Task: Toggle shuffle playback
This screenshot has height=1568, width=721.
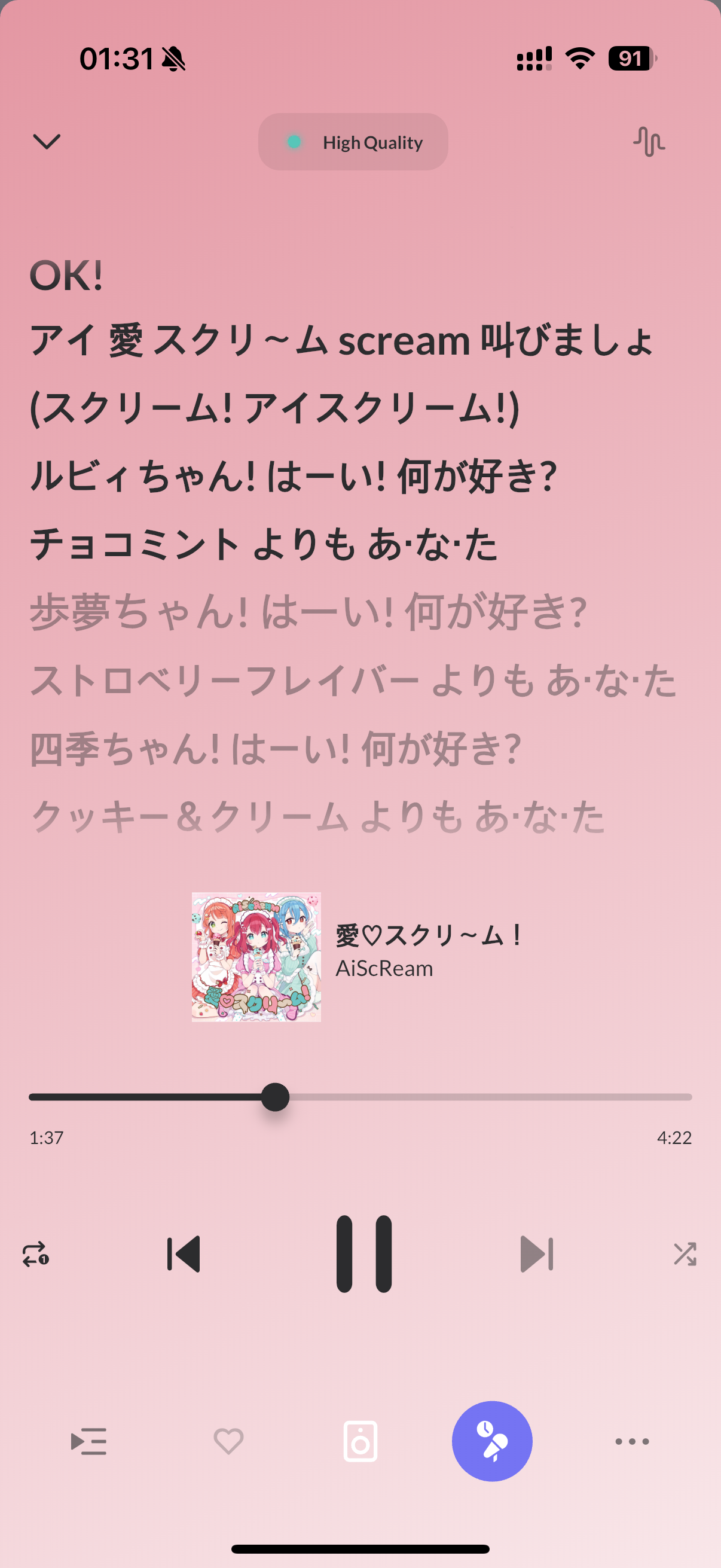Action: tap(685, 1254)
